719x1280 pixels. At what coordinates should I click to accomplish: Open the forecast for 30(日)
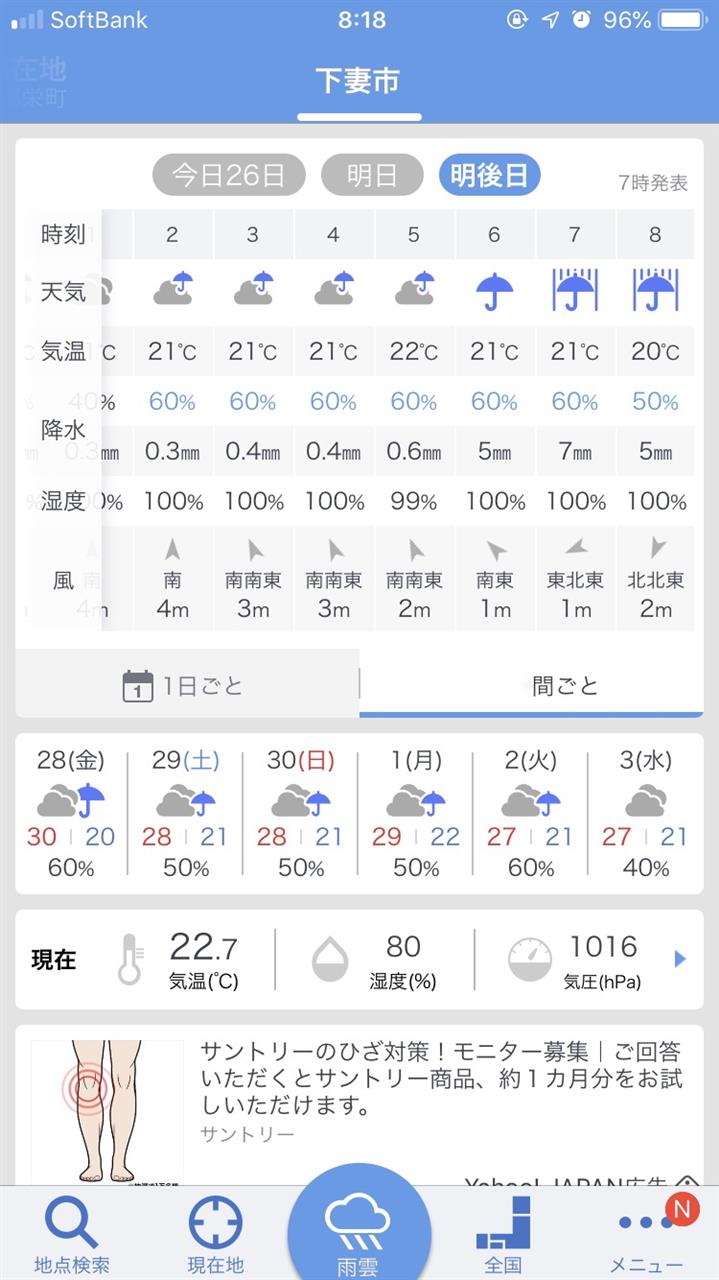click(301, 814)
